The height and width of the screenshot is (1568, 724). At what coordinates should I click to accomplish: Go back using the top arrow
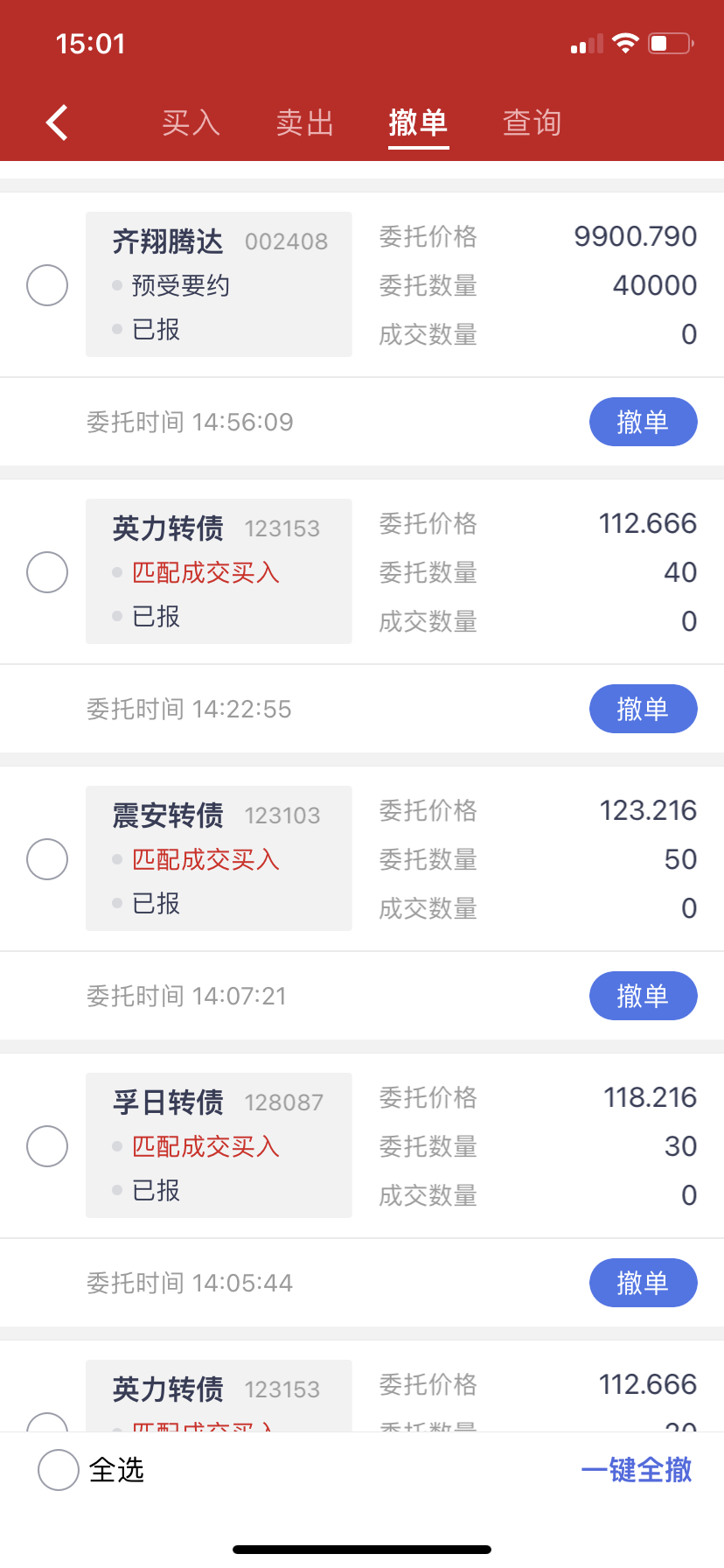tap(58, 122)
